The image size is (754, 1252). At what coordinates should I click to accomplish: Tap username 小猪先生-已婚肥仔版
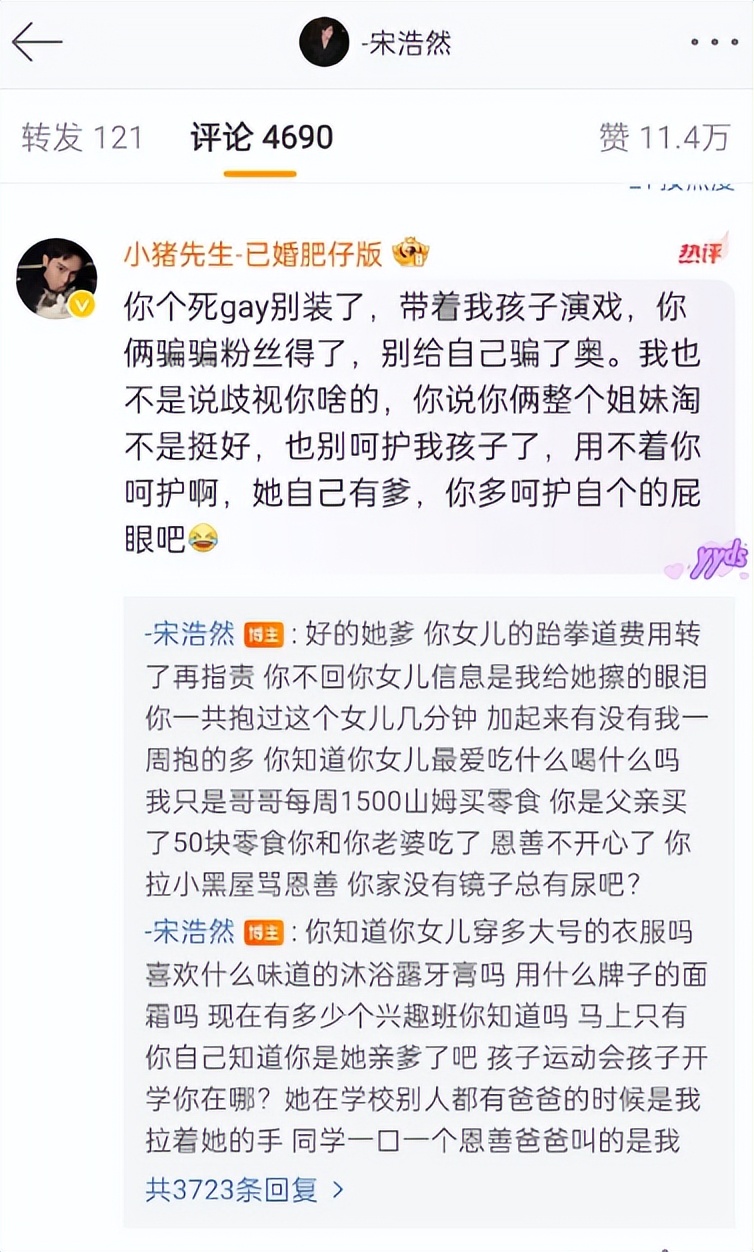click(253, 254)
